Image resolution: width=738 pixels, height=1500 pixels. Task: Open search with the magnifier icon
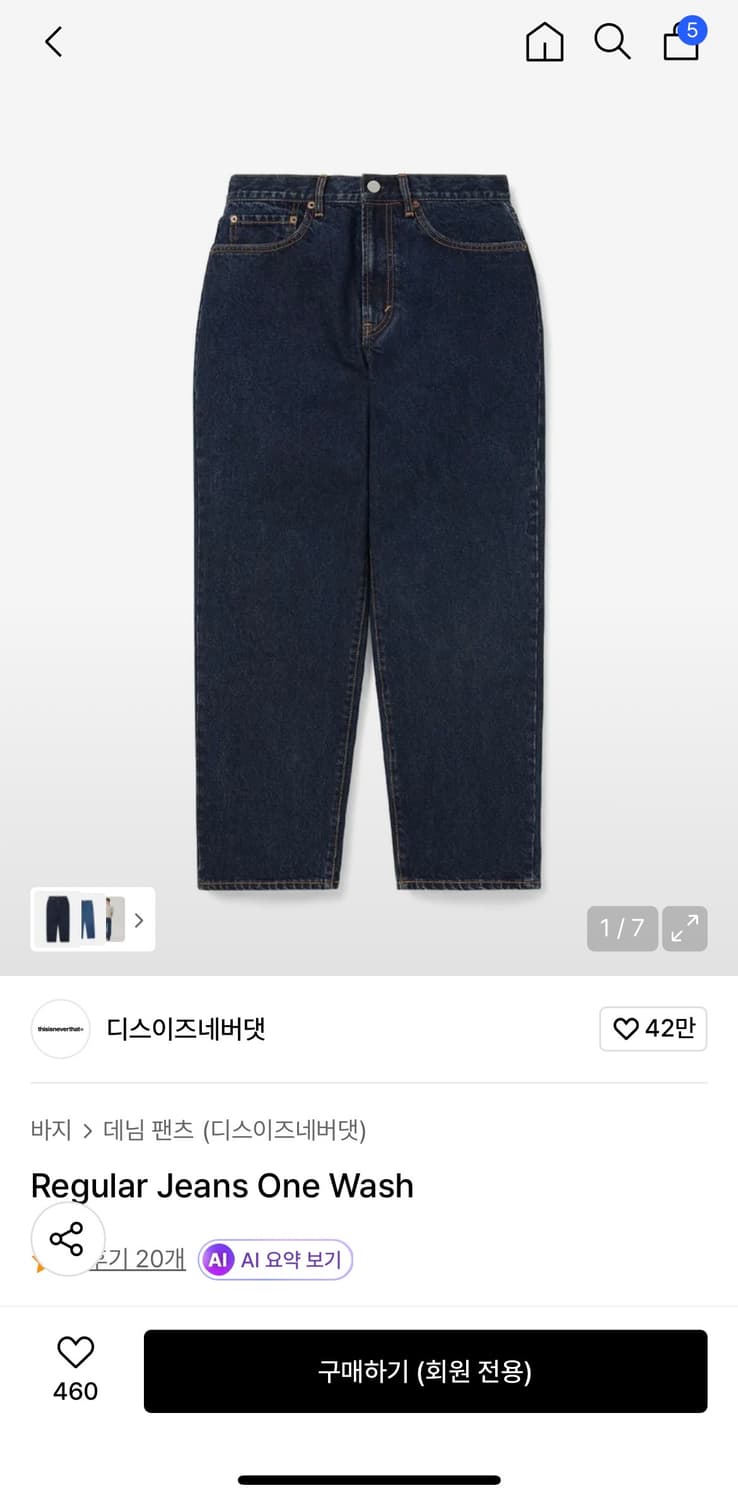click(x=613, y=42)
